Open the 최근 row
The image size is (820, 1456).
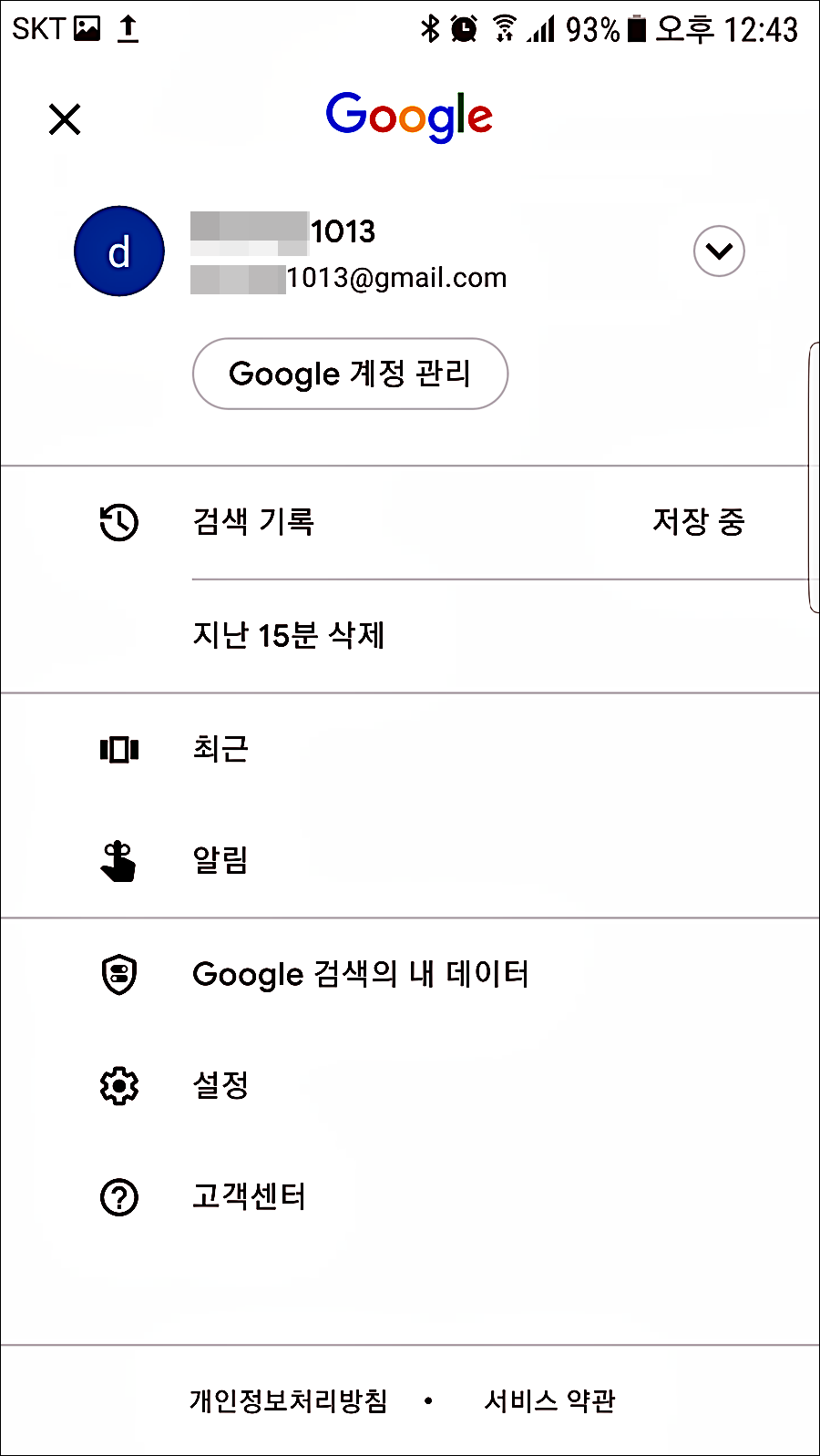[x=410, y=749]
